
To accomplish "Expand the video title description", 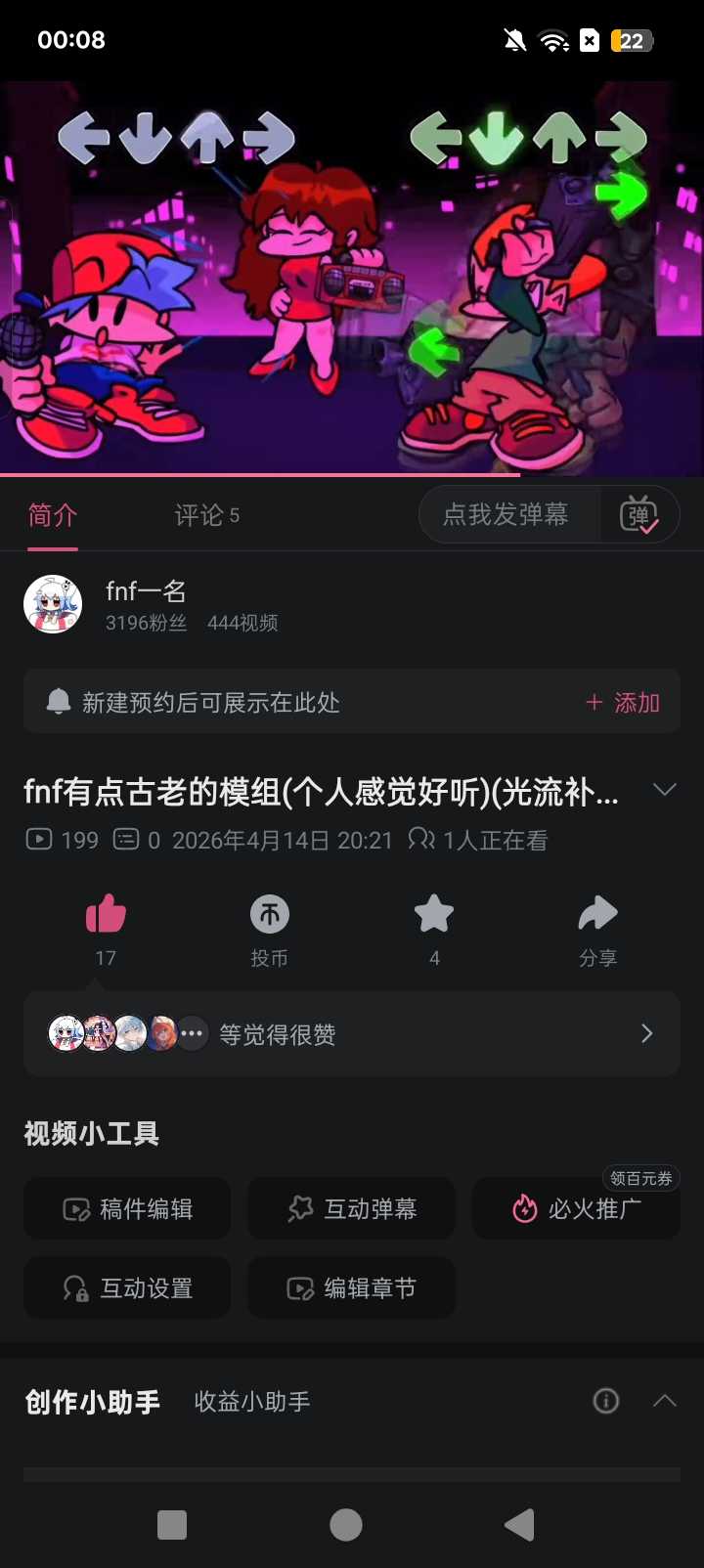I will click(665, 790).
